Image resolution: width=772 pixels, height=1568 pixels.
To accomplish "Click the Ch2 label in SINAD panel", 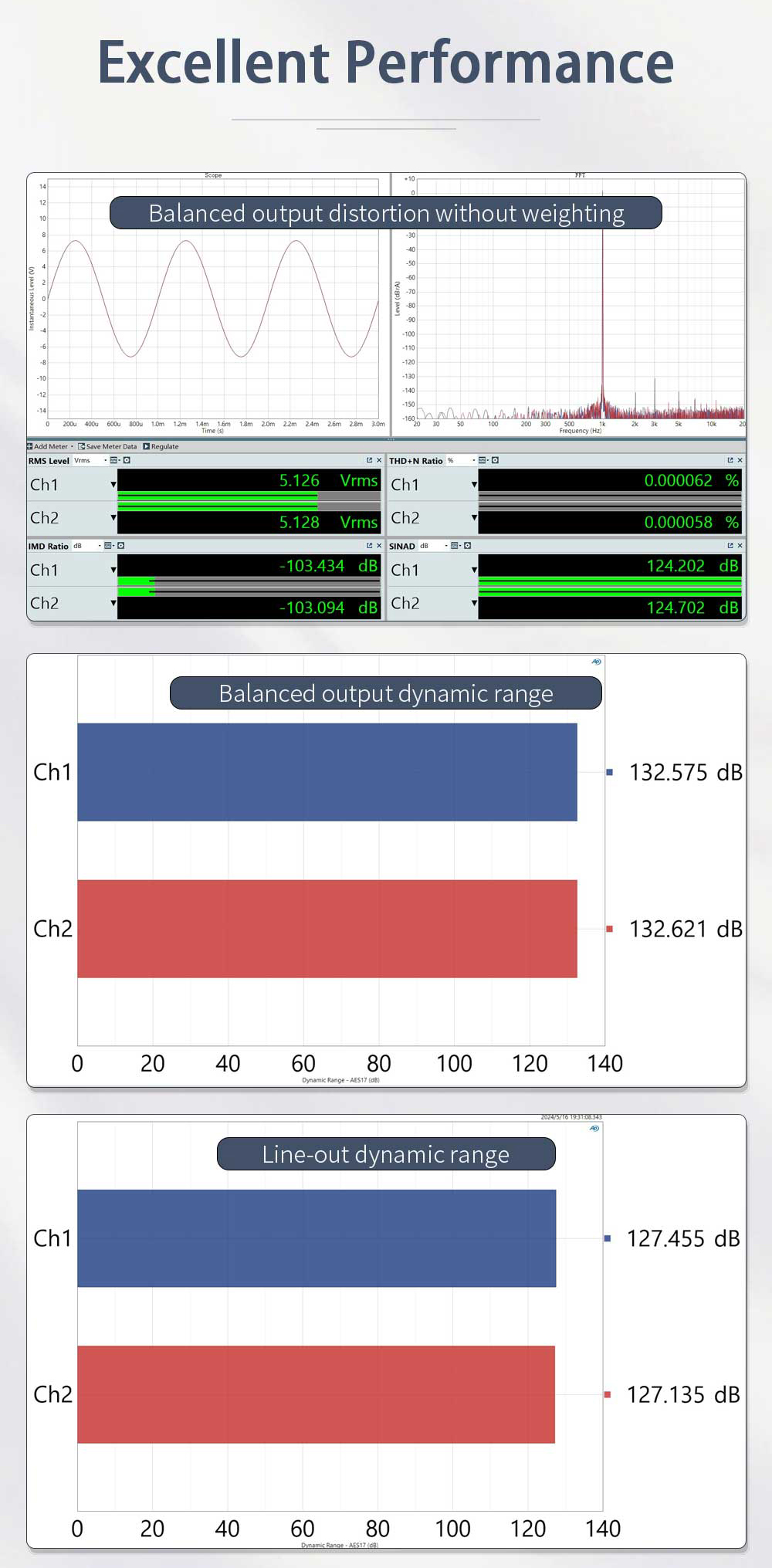I will (x=407, y=603).
